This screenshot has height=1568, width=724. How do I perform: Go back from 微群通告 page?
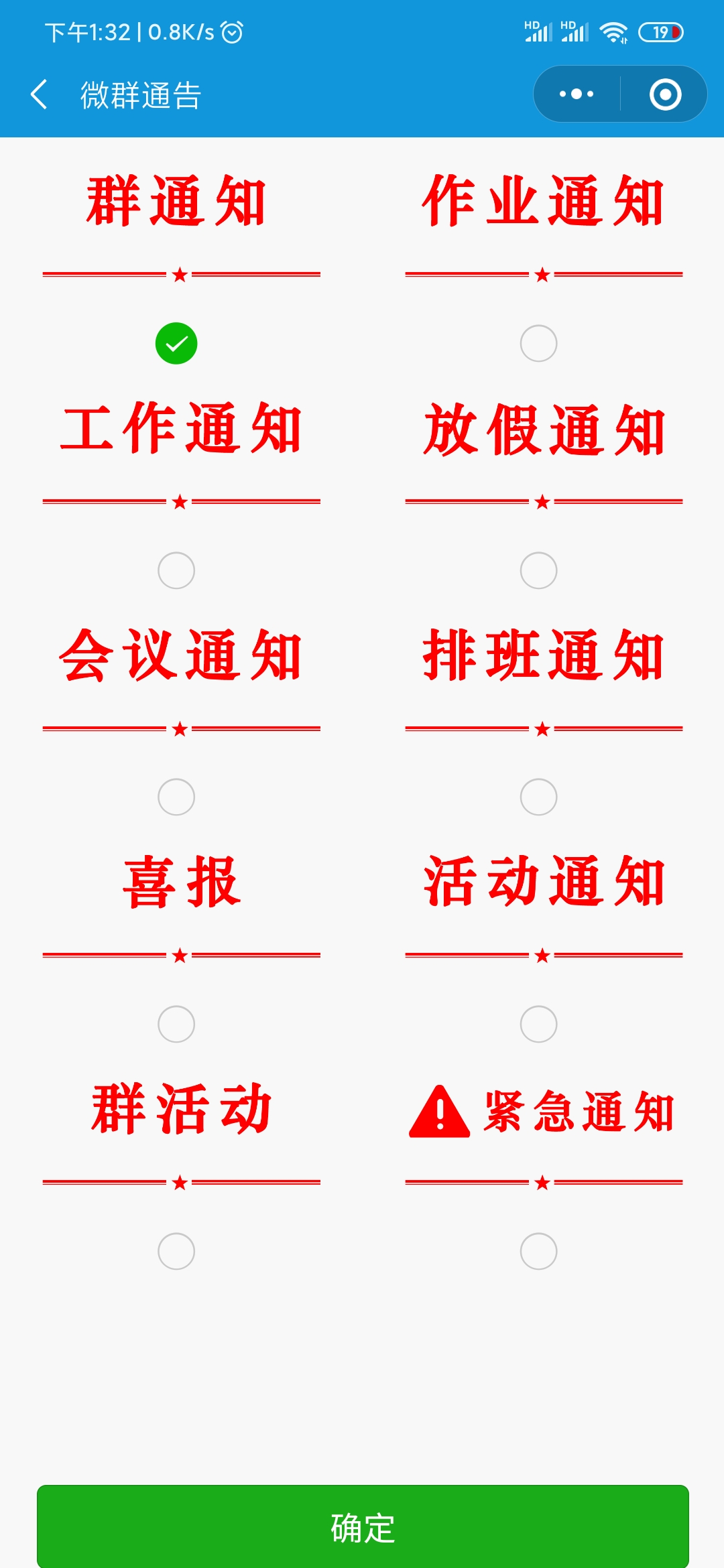click(x=39, y=94)
